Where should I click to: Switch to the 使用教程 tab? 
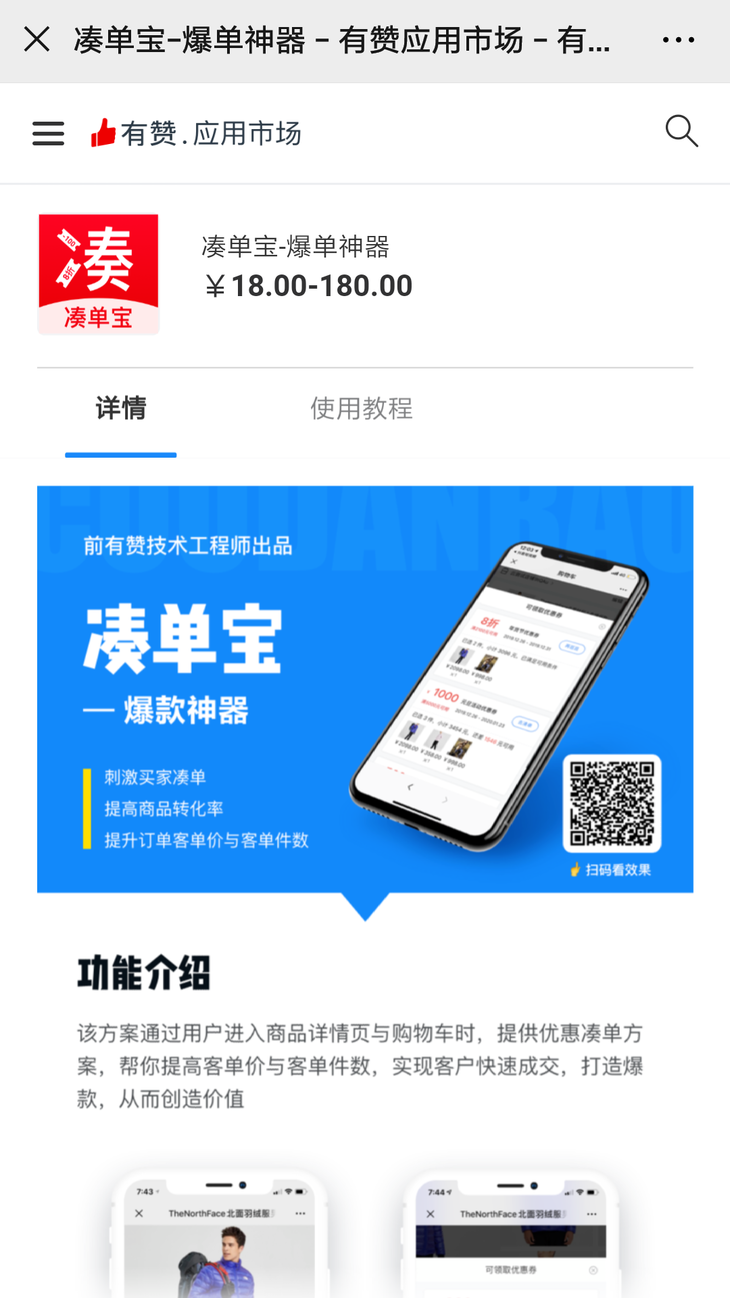pos(361,408)
